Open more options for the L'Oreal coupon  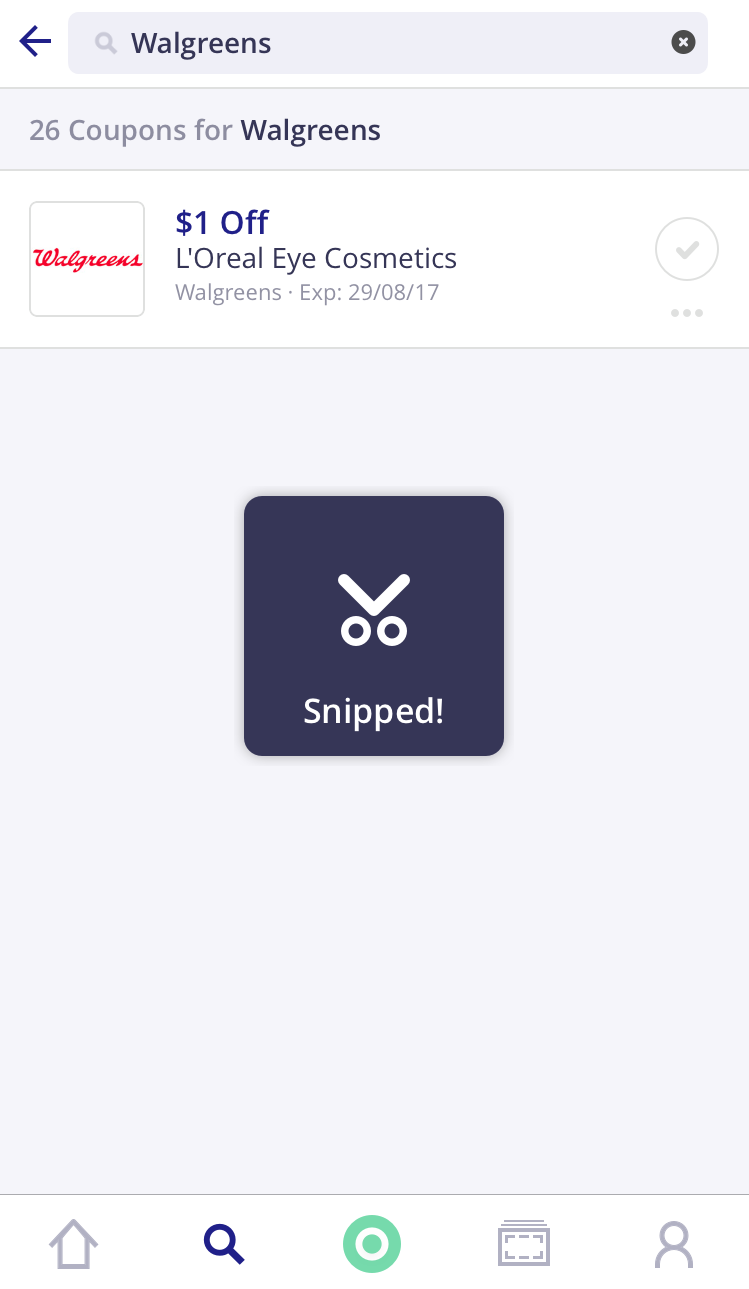point(686,313)
